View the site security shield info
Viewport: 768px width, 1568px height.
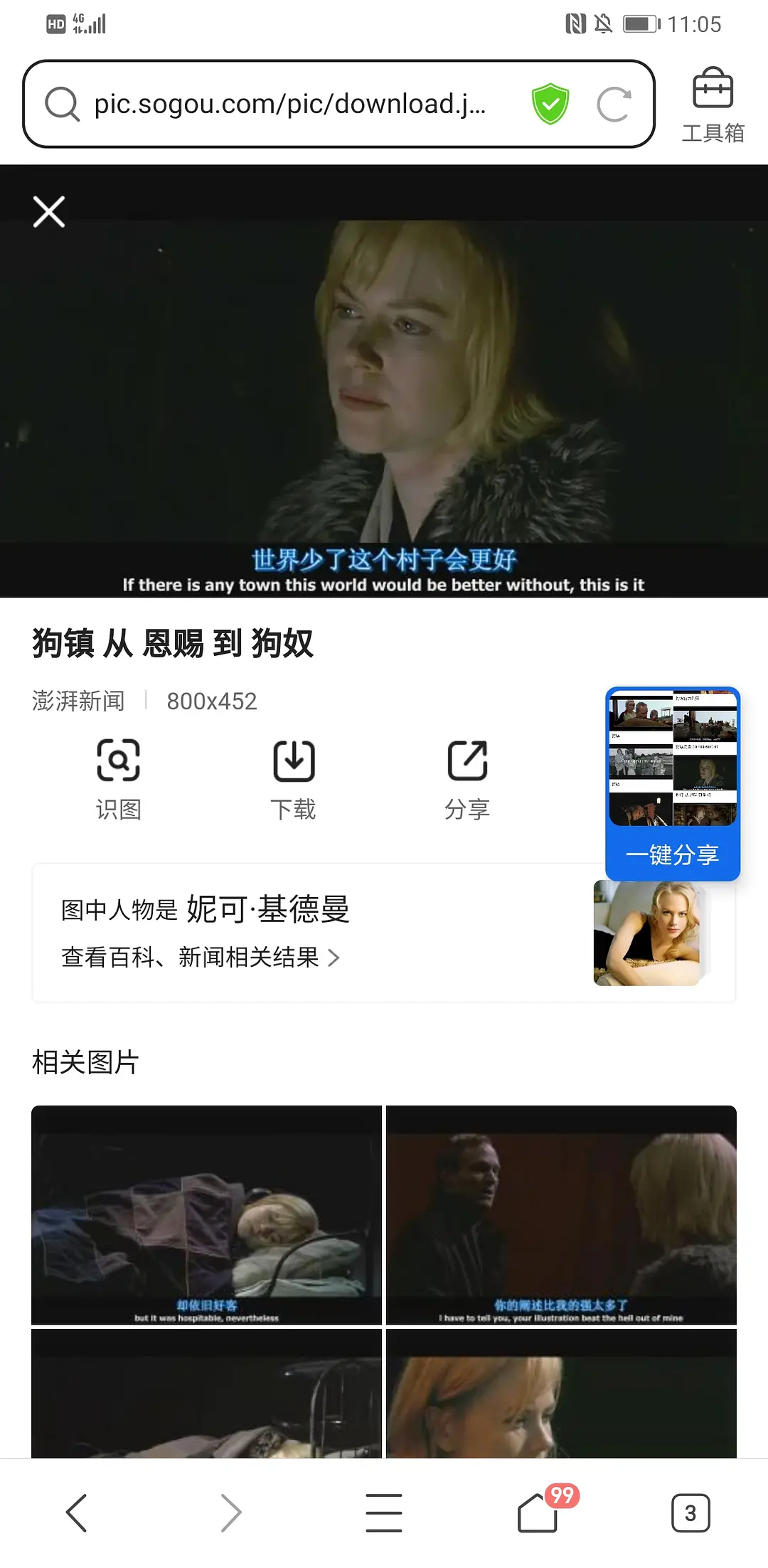[550, 105]
